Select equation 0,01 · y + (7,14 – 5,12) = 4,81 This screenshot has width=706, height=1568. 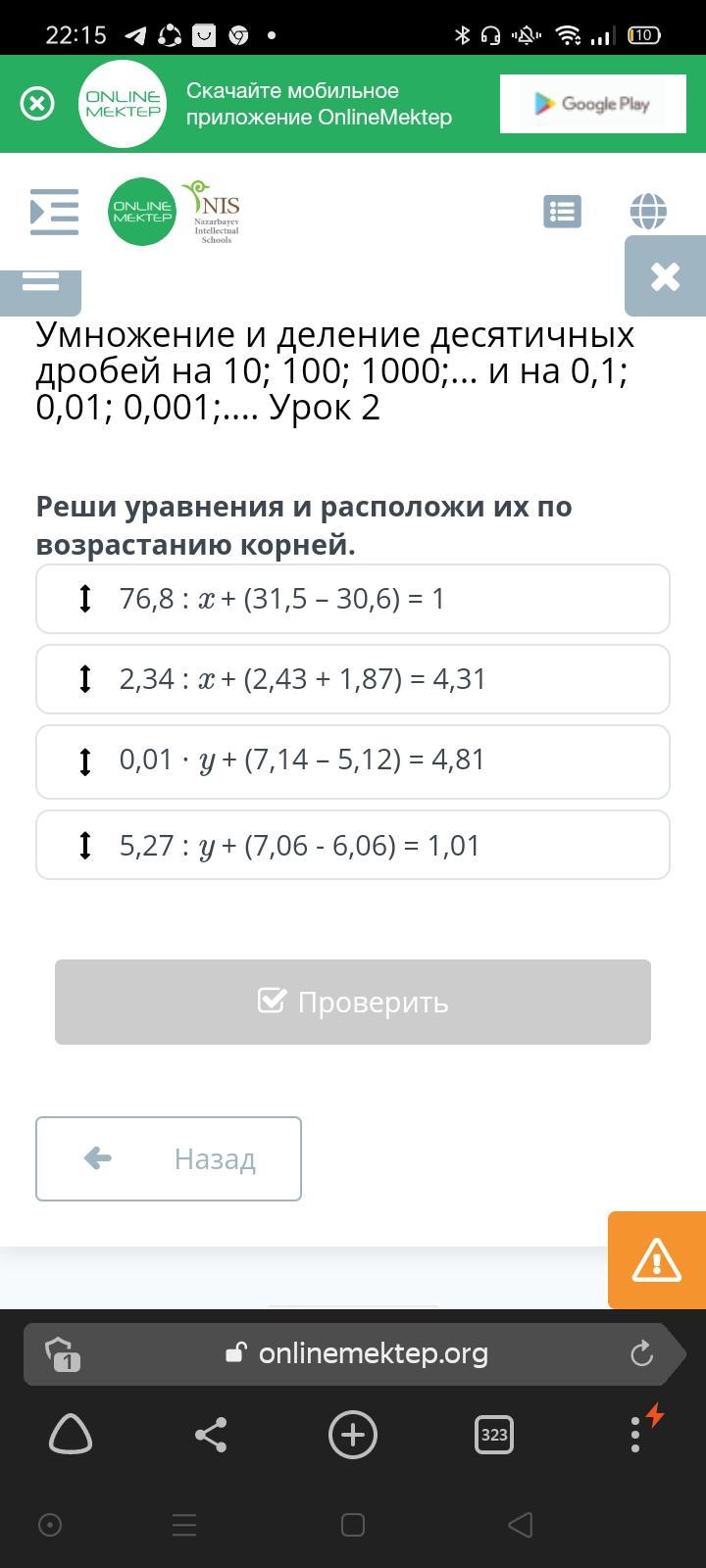pos(353,761)
